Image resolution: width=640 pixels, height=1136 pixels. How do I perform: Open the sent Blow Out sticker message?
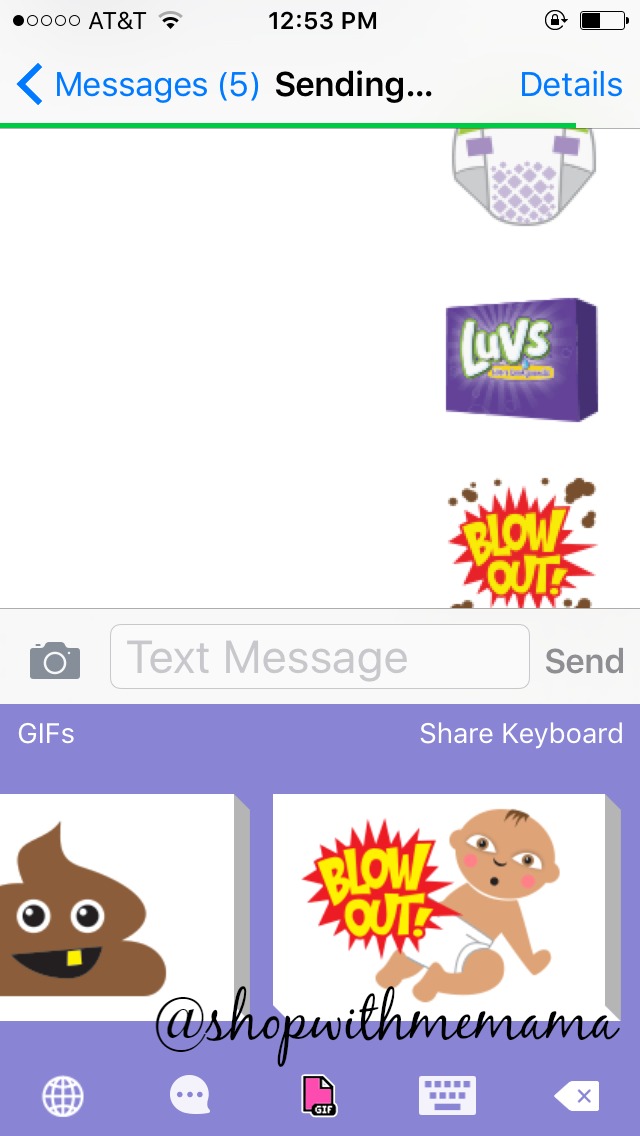522,543
